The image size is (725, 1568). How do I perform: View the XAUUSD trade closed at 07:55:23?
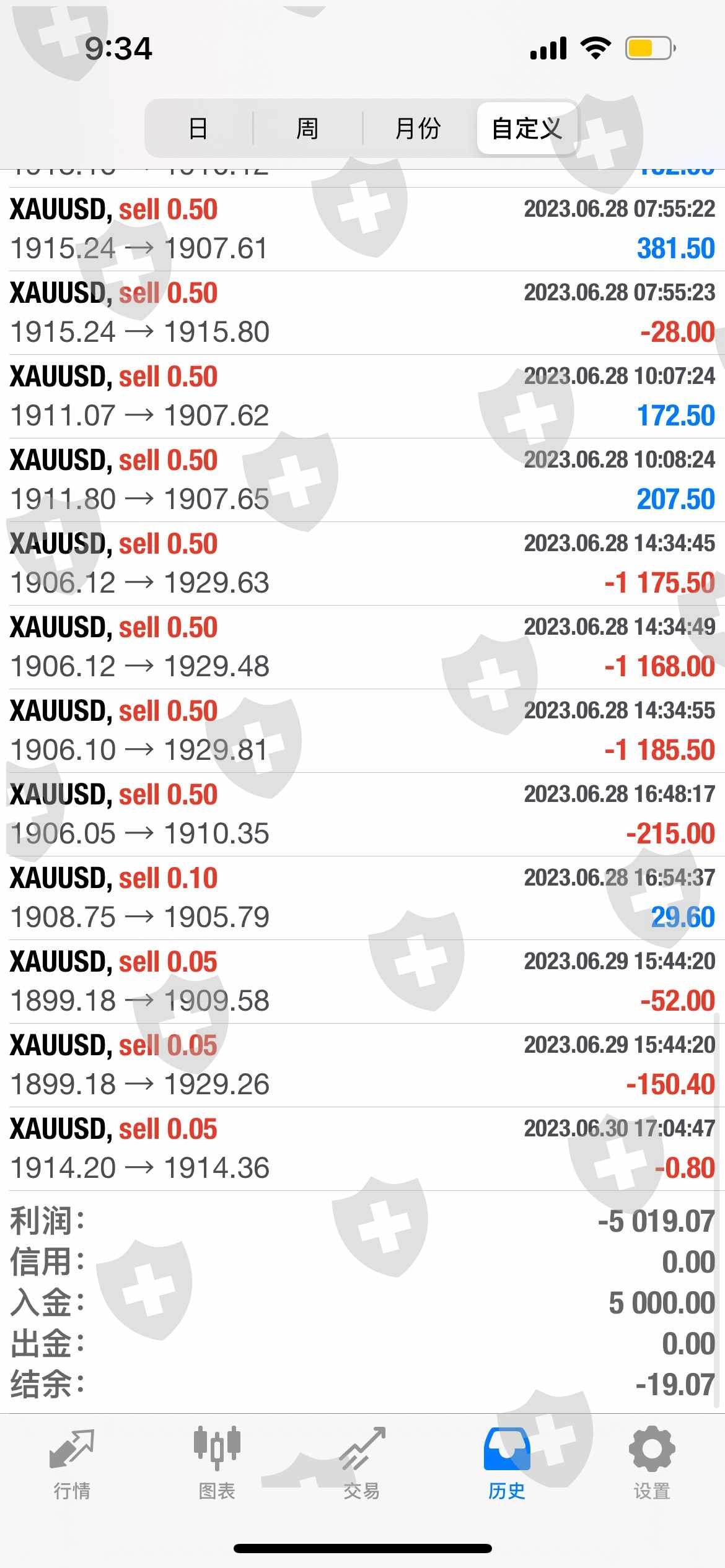click(362, 313)
